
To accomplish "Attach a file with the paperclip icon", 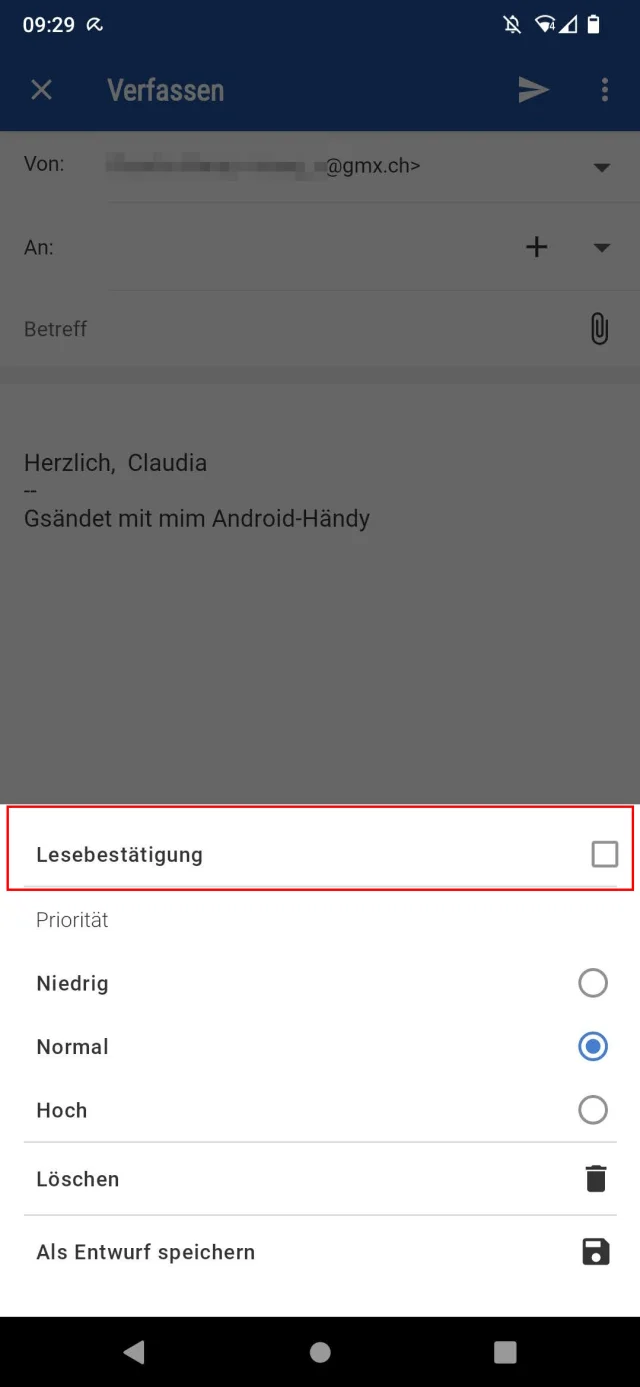I will click(x=598, y=329).
